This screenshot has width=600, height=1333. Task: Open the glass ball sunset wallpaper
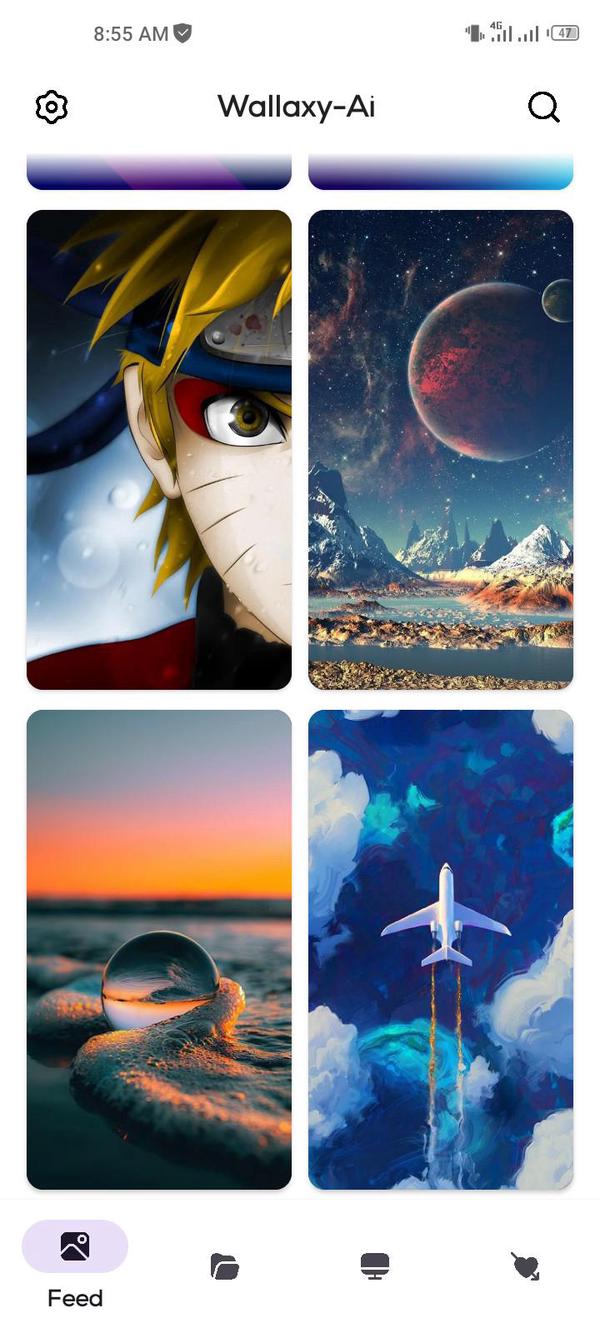click(159, 949)
